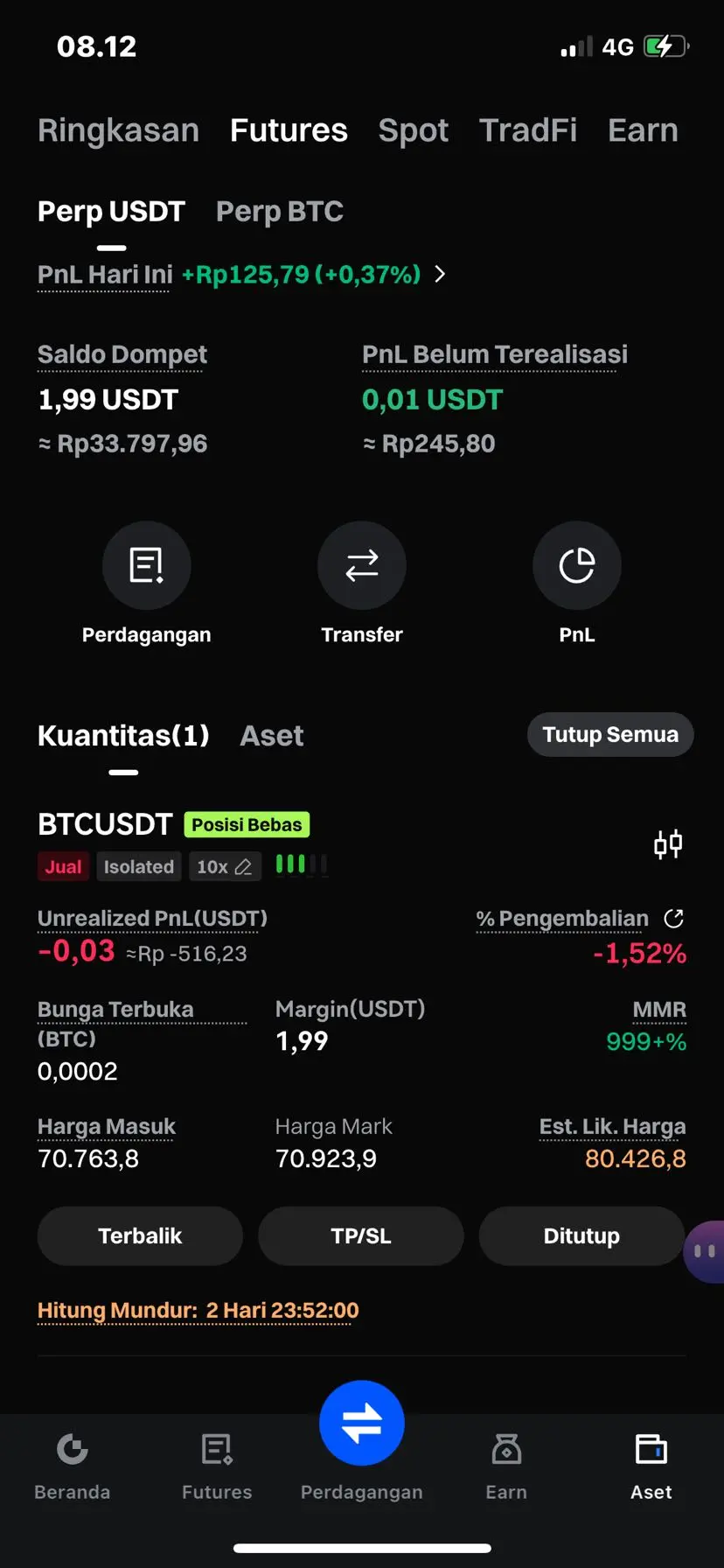This screenshot has width=724, height=1568.
Task: Go to the Beranda bottom tab
Action: (x=73, y=1465)
